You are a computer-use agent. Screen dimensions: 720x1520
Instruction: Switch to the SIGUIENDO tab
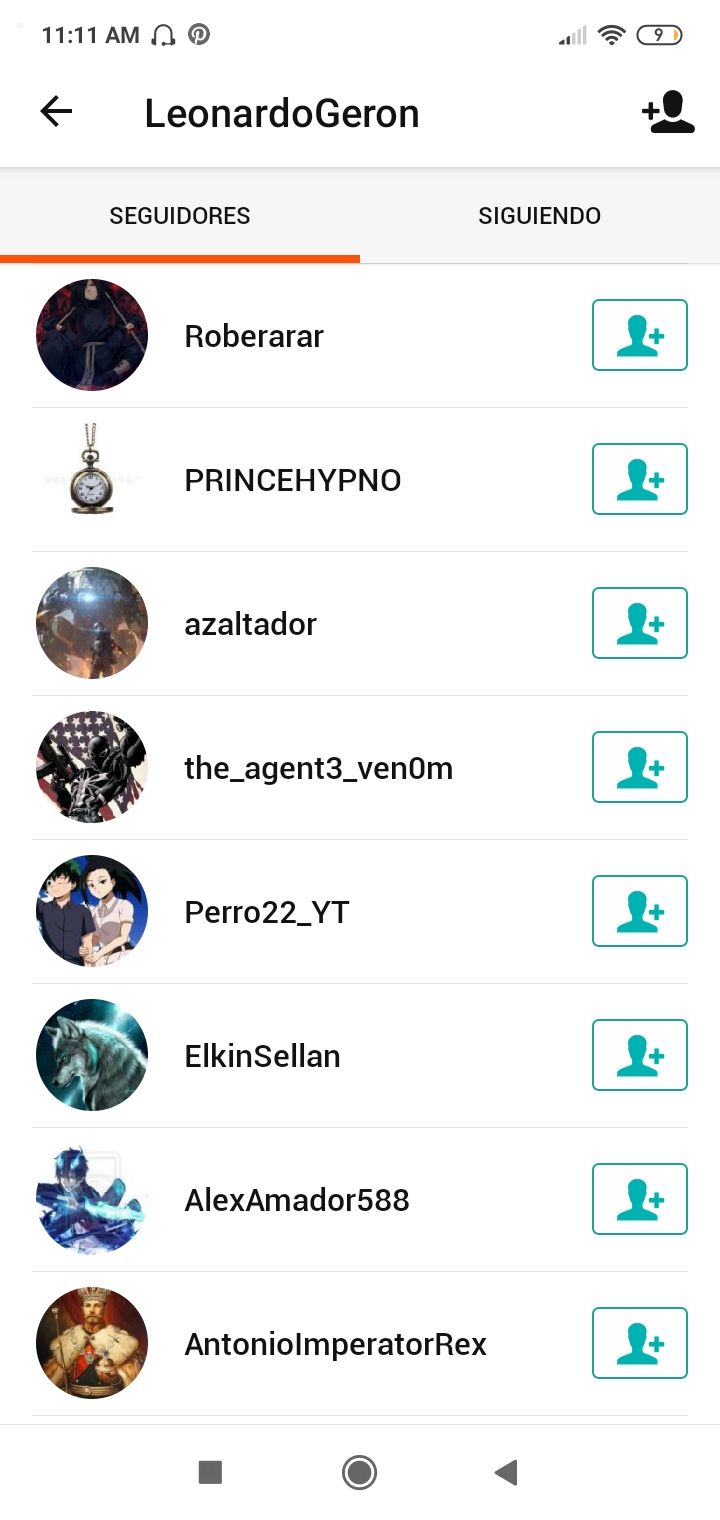click(x=540, y=215)
